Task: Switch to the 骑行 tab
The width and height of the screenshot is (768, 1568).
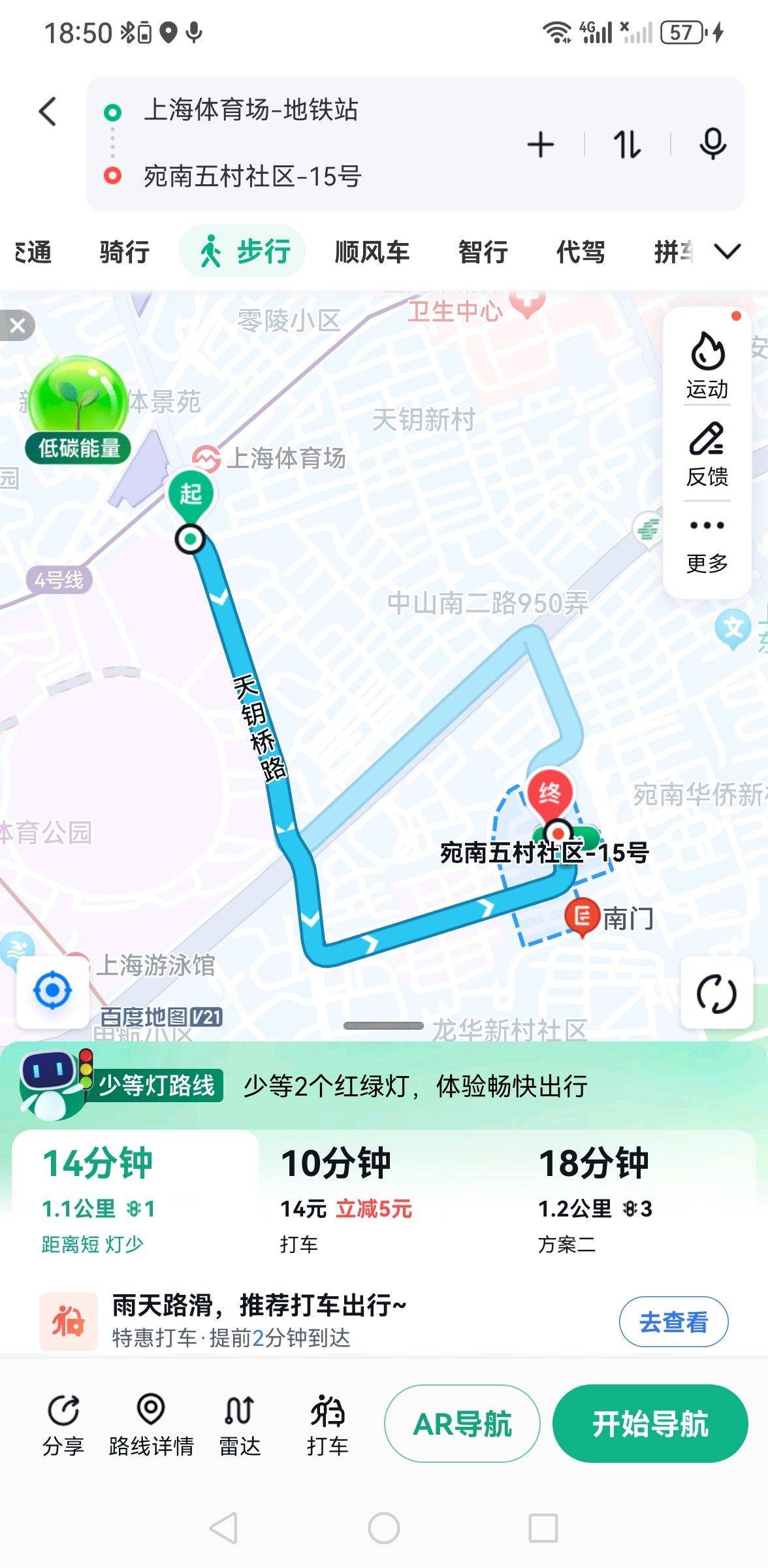Action: [124, 252]
